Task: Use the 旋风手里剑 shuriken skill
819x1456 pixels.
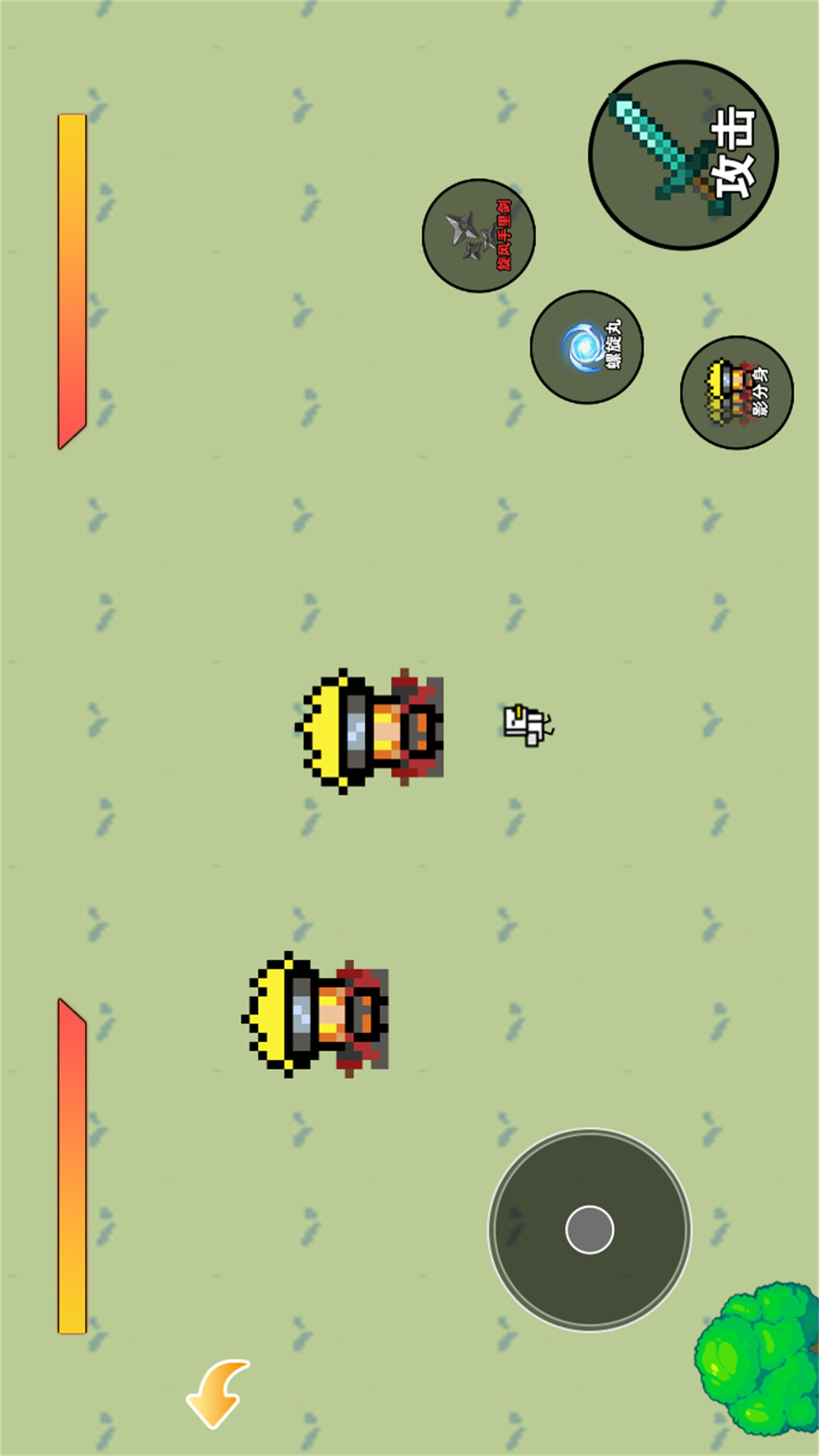Action: tap(479, 236)
